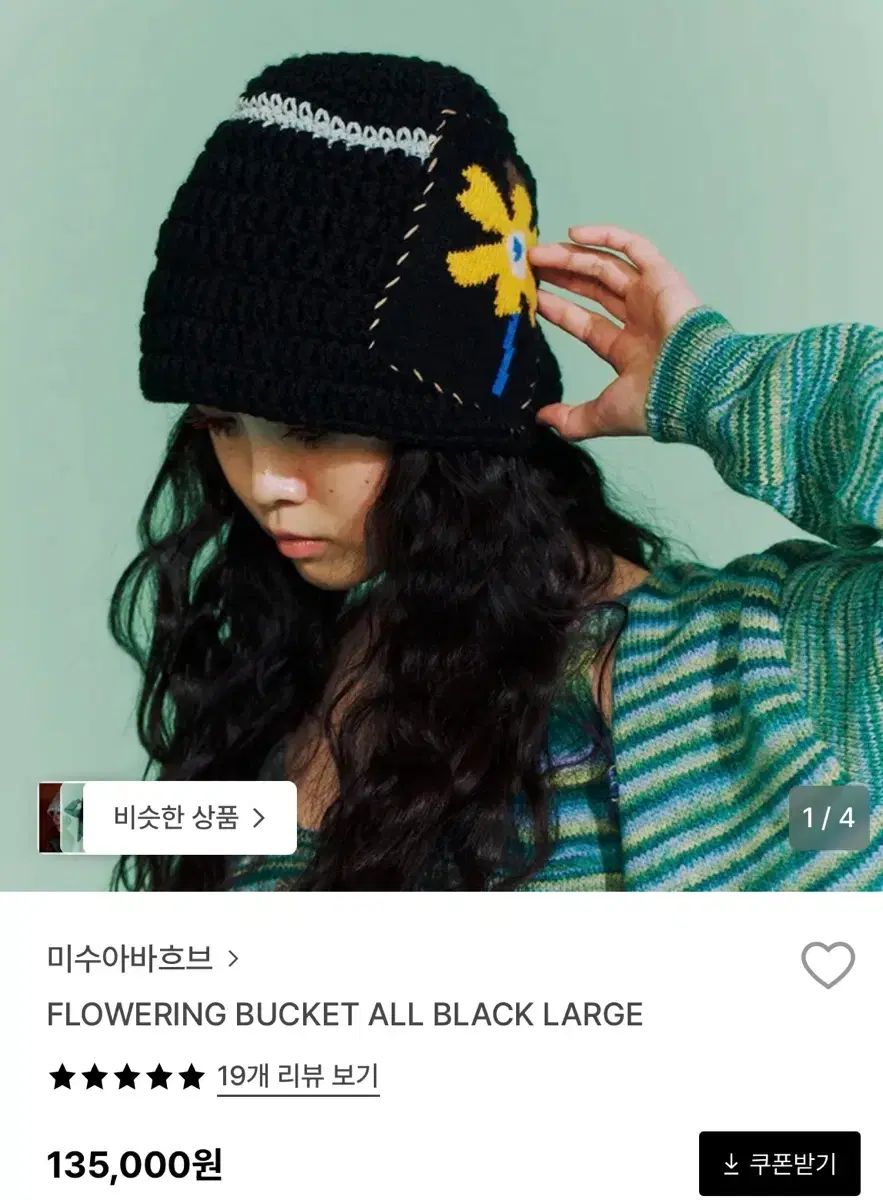Open the 미수아바흐브 brand page
Viewport: 883px width, 1200px height.
pos(142,958)
